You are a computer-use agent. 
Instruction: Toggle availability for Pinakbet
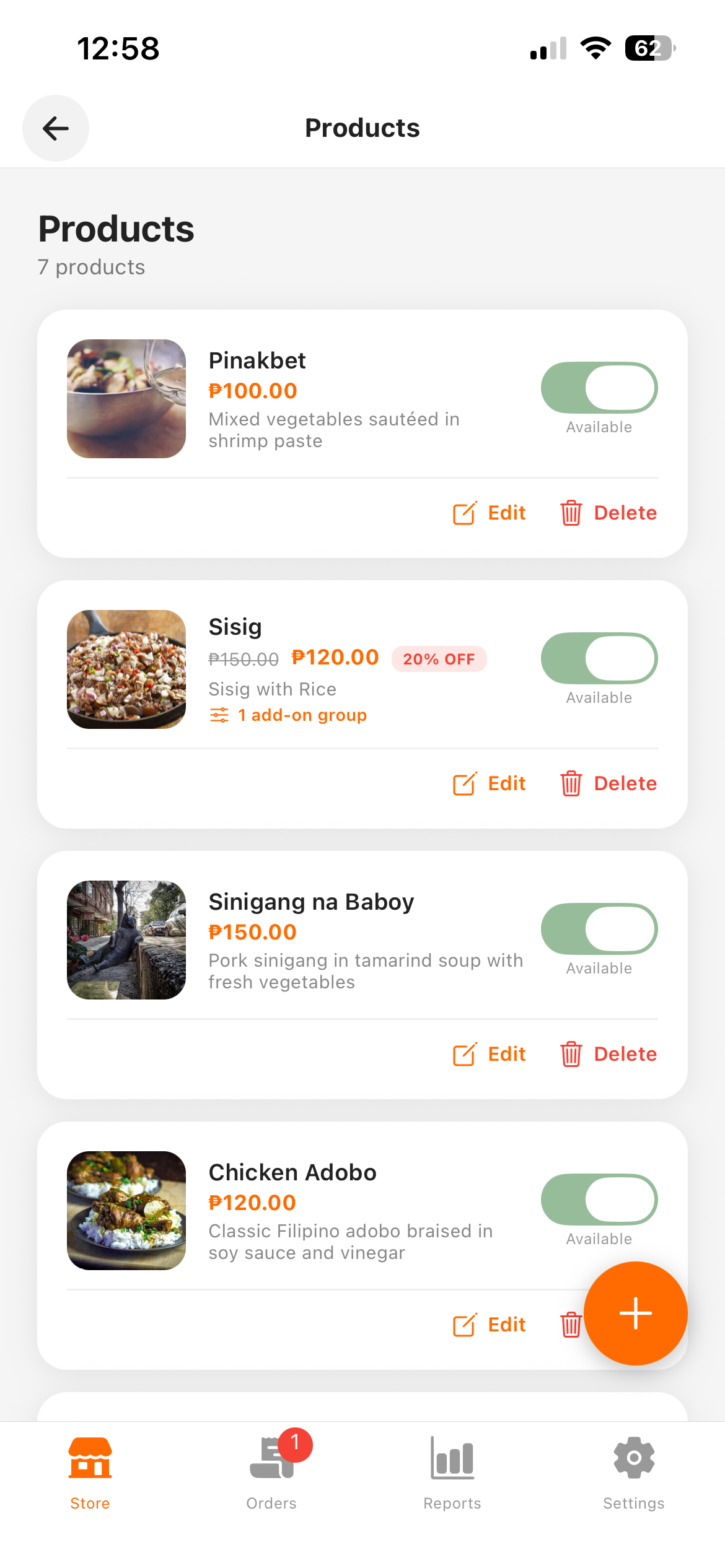(599, 387)
